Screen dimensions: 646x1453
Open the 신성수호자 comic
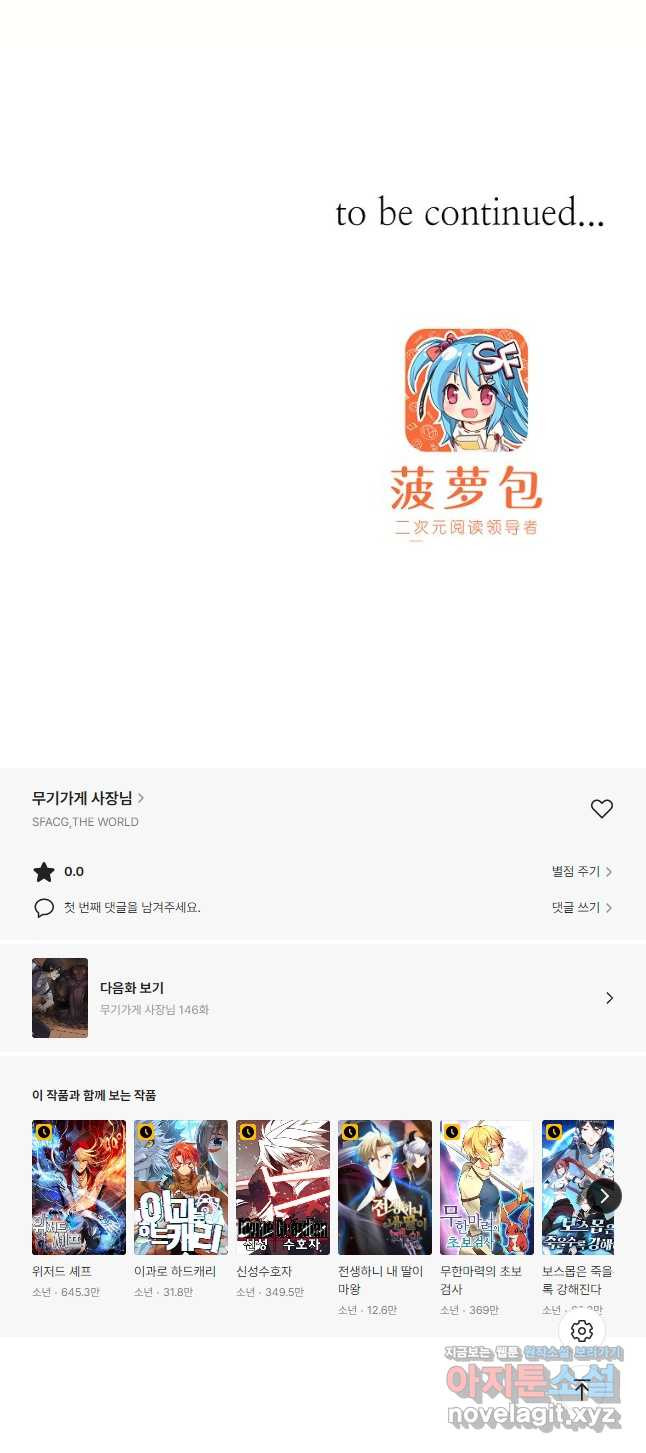[x=283, y=1187]
